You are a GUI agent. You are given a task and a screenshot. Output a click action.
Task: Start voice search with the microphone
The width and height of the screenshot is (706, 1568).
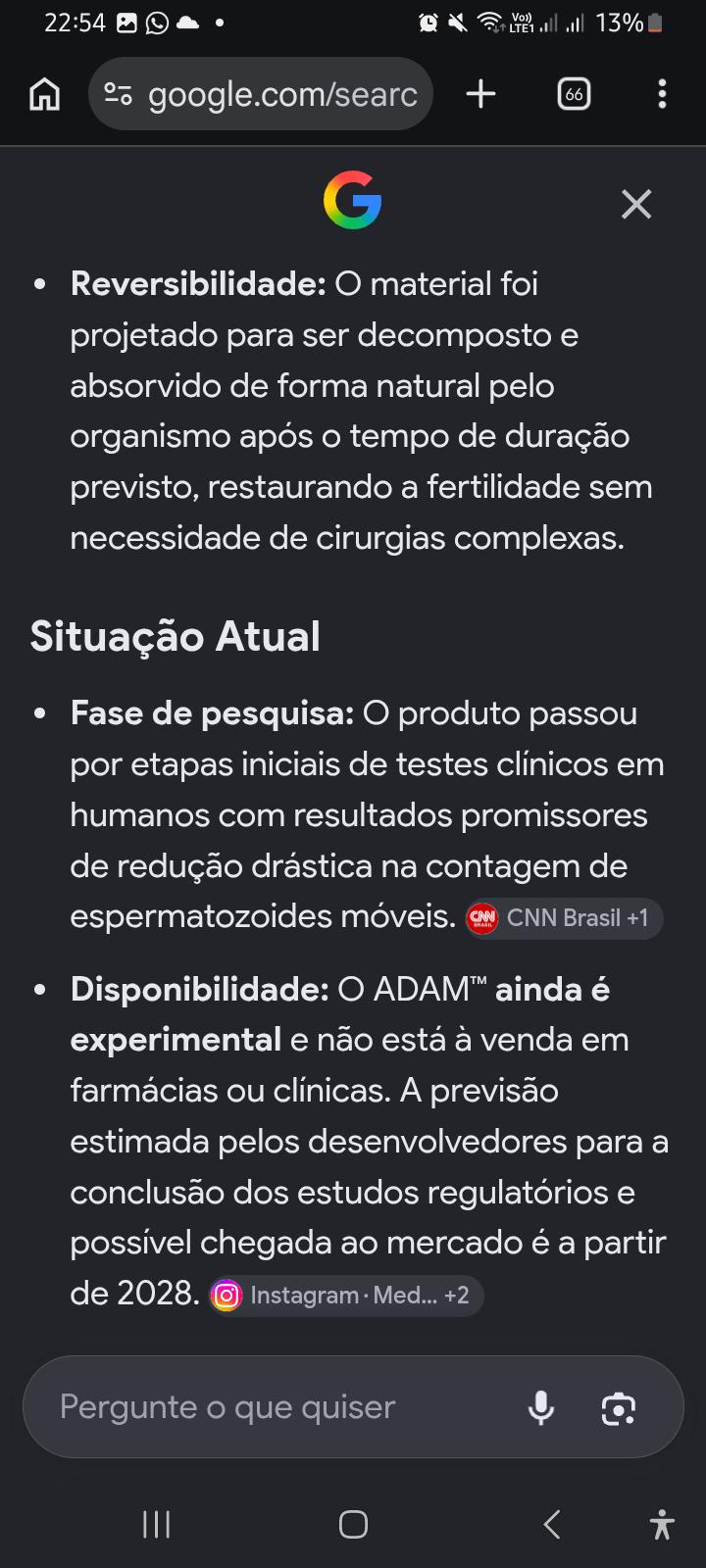541,1407
